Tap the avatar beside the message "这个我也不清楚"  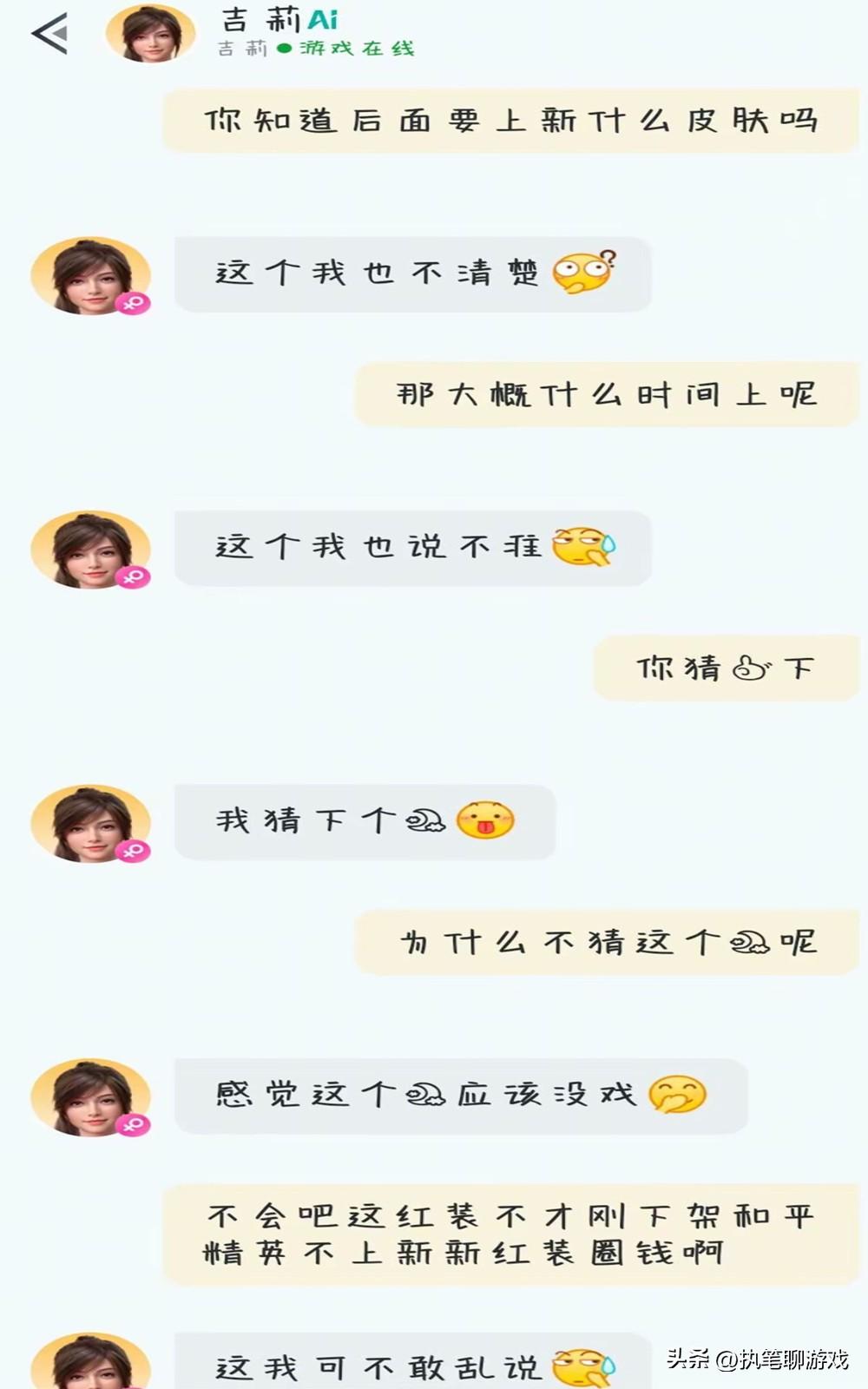coord(90,275)
